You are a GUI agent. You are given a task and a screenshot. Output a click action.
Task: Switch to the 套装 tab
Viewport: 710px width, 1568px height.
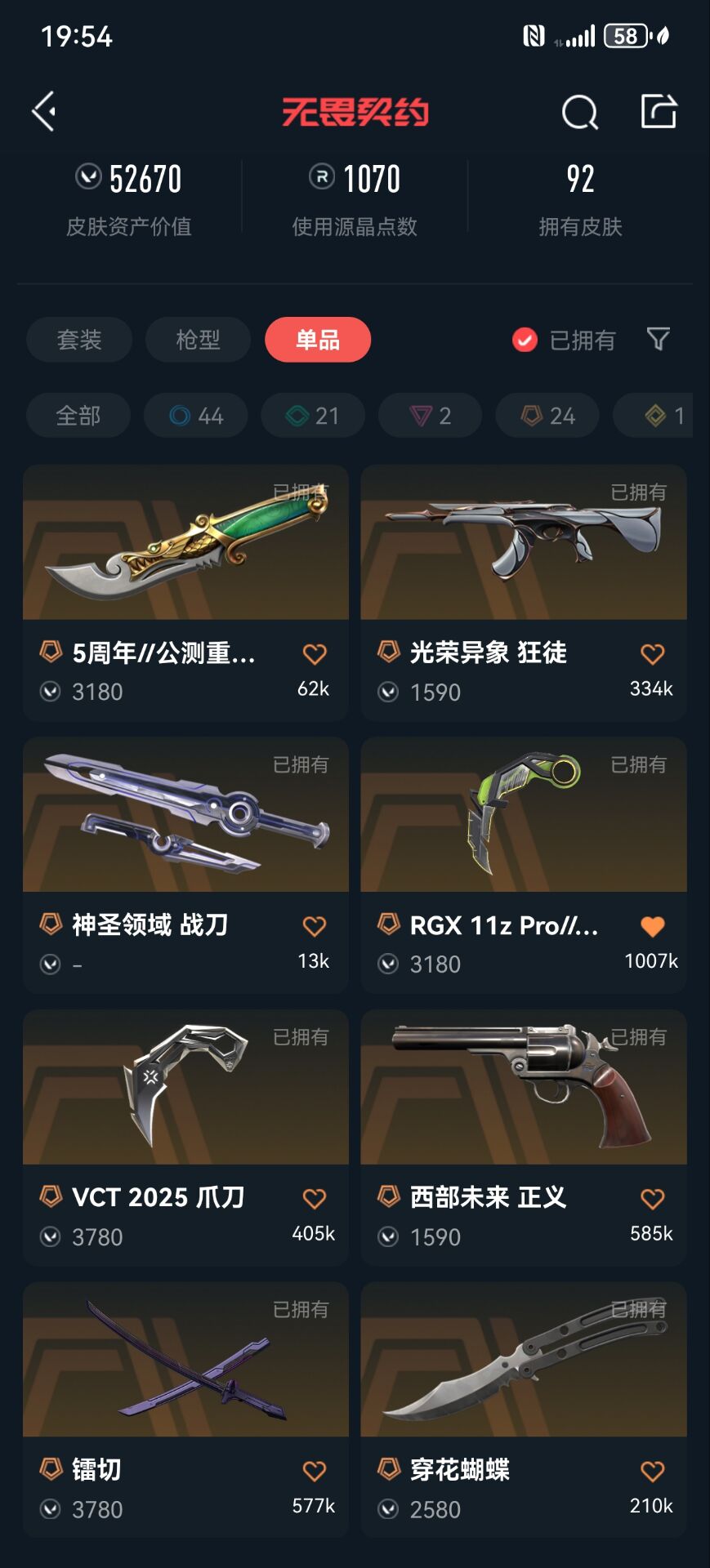pos(79,340)
